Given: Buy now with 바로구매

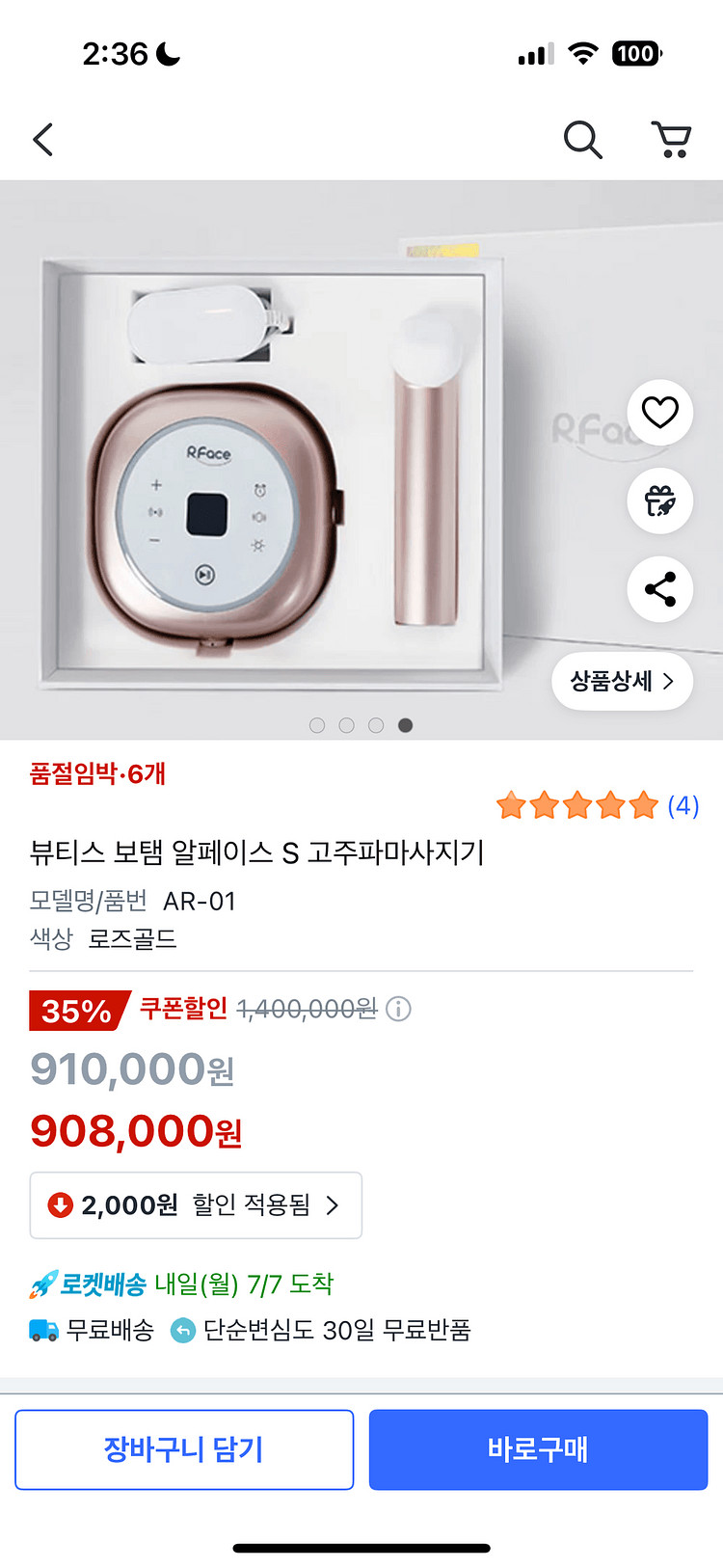Looking at the screenshot, I should (538, 1449).
